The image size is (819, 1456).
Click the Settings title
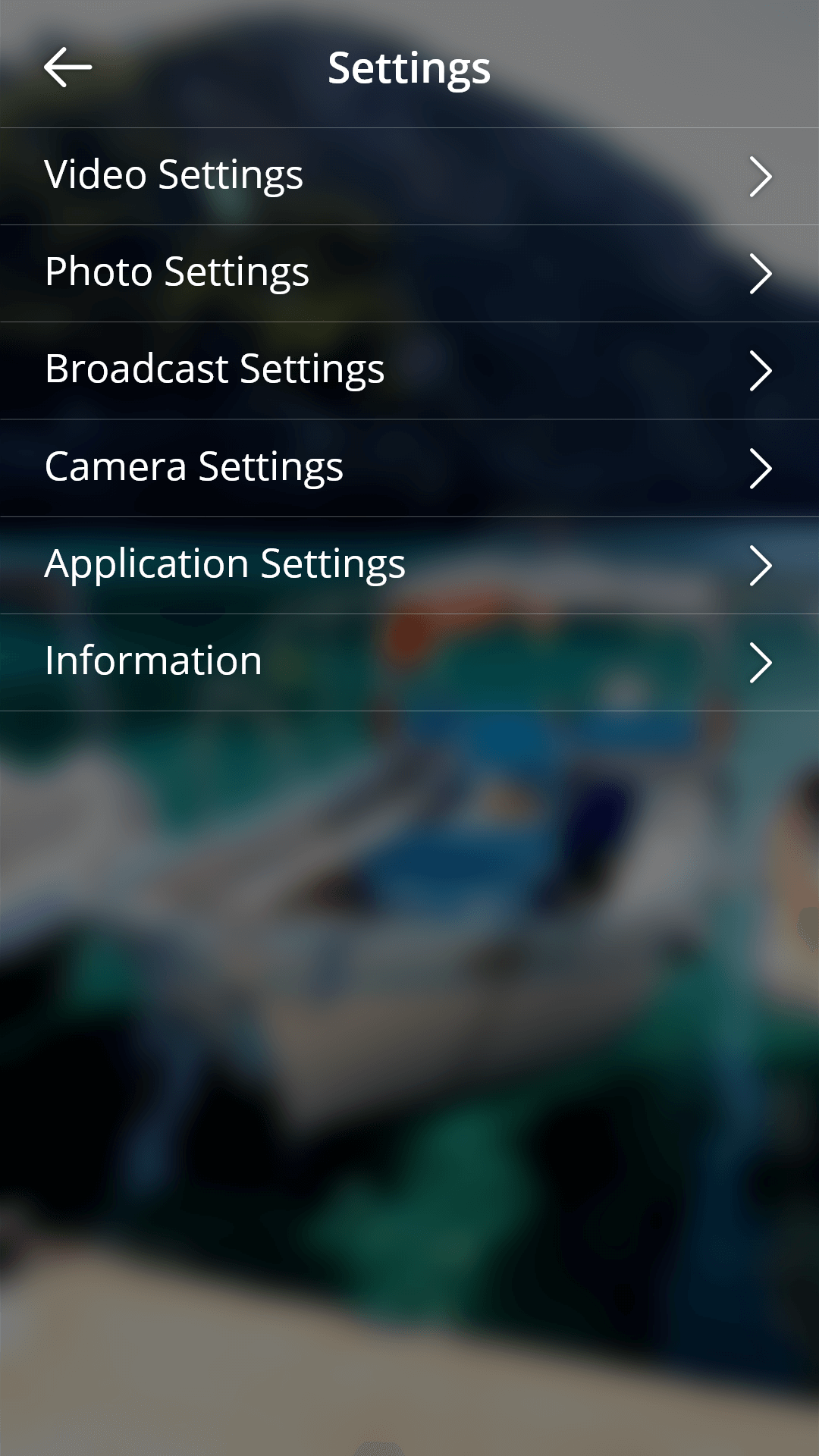click(x=409, y=68)
